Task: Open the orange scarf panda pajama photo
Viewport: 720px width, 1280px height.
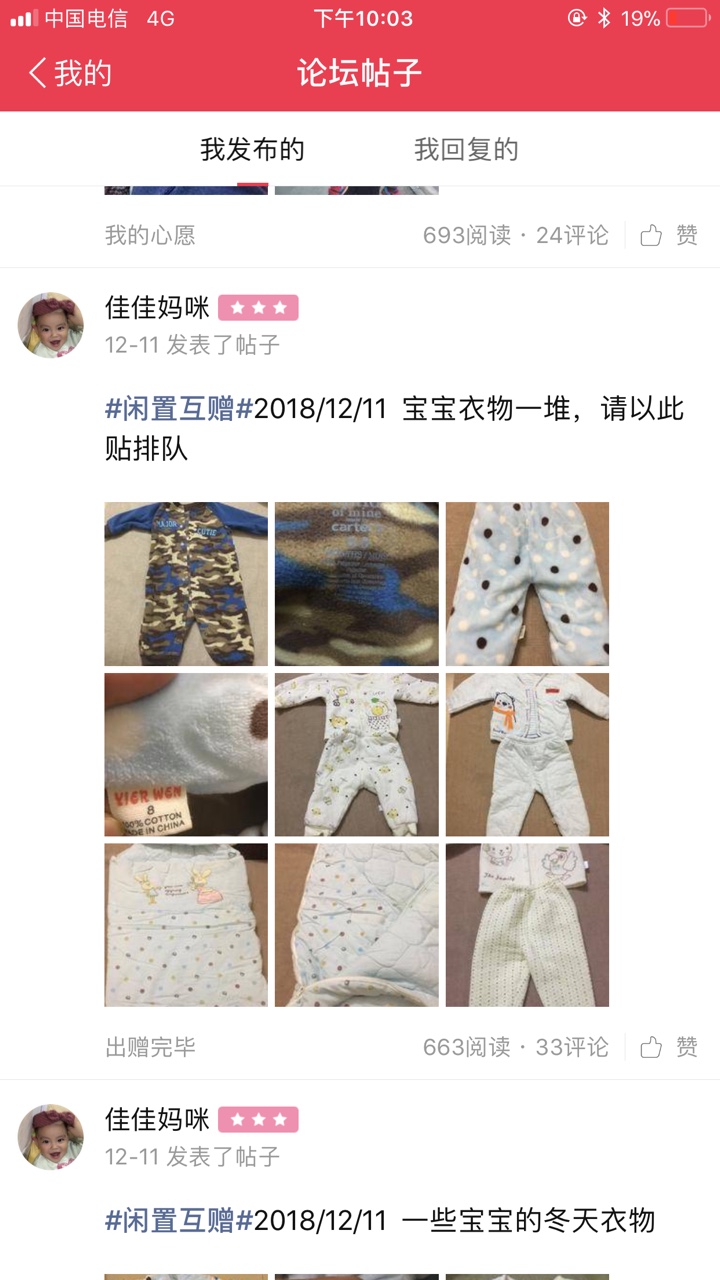Action: click(x=527, y=754)
